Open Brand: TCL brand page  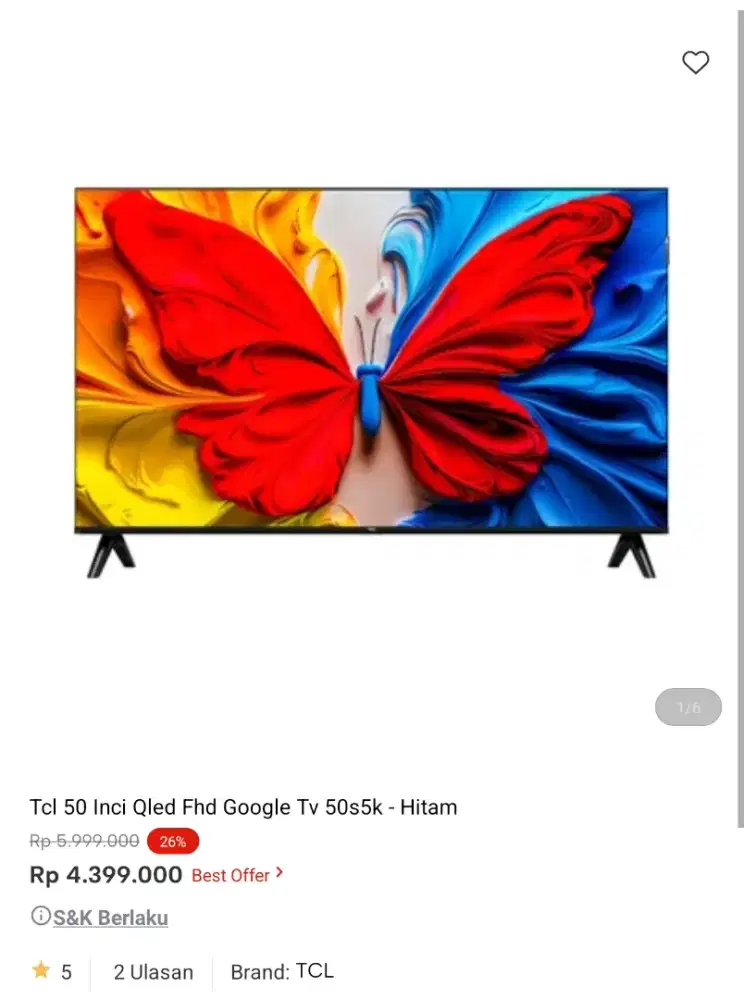pyautogui.click(x=281, y=971)
